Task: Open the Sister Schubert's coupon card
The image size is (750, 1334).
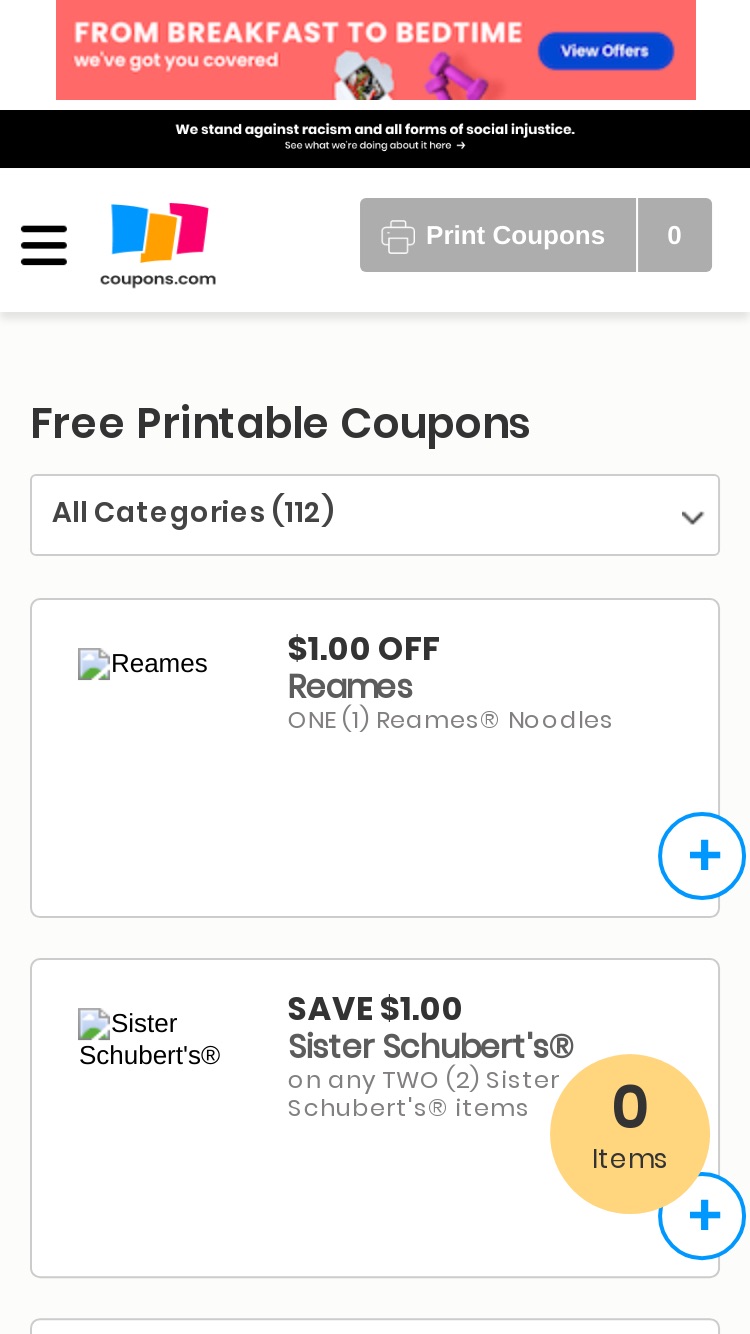Action: pos(375,1118)
